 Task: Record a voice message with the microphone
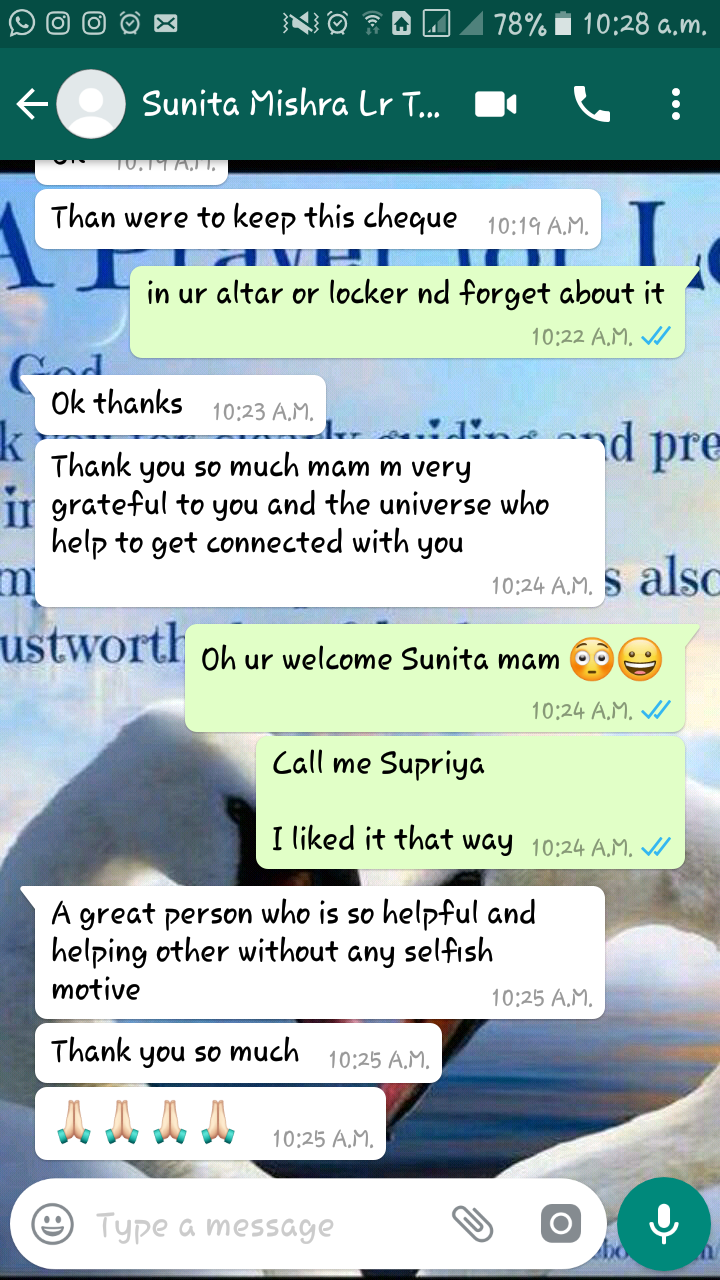664,1224
